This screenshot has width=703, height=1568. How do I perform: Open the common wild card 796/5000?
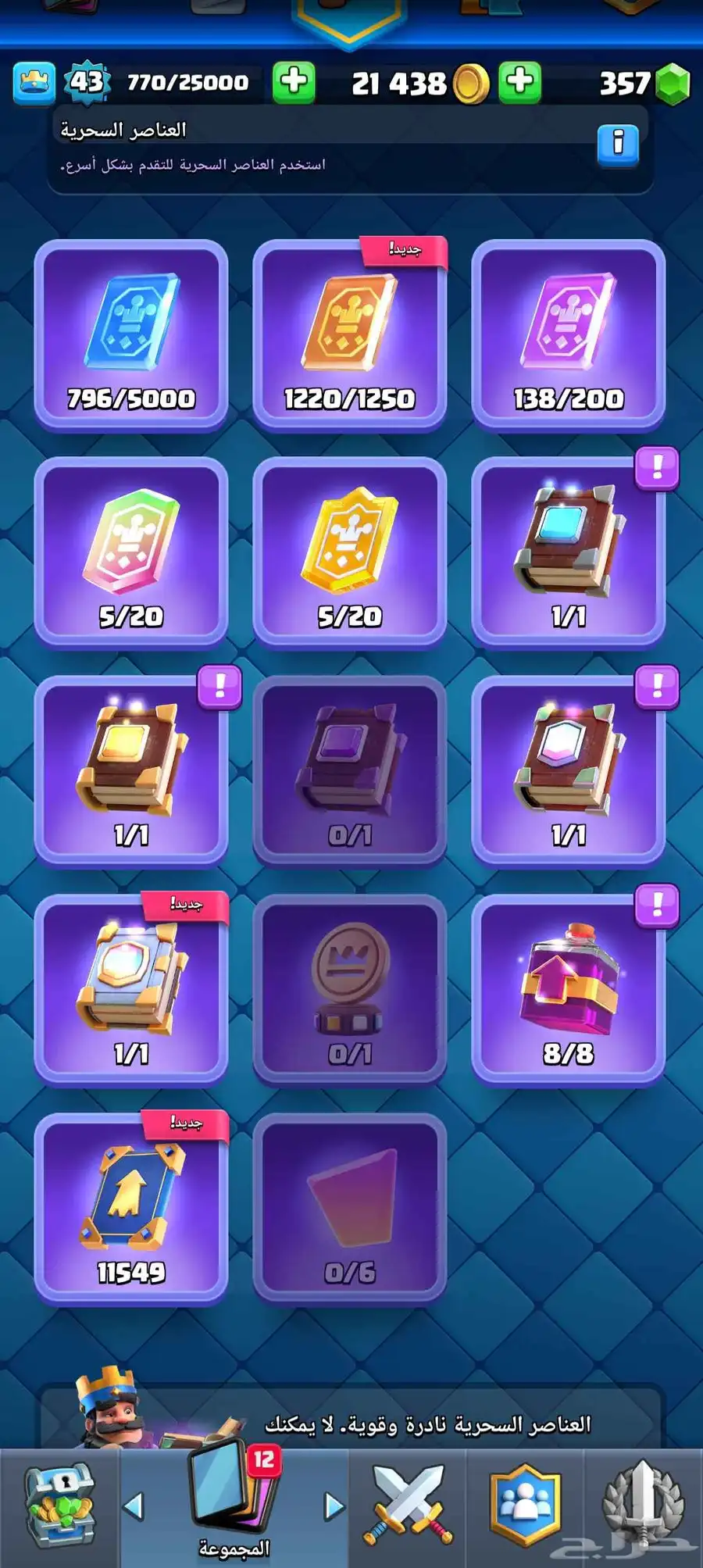[131, 335]
